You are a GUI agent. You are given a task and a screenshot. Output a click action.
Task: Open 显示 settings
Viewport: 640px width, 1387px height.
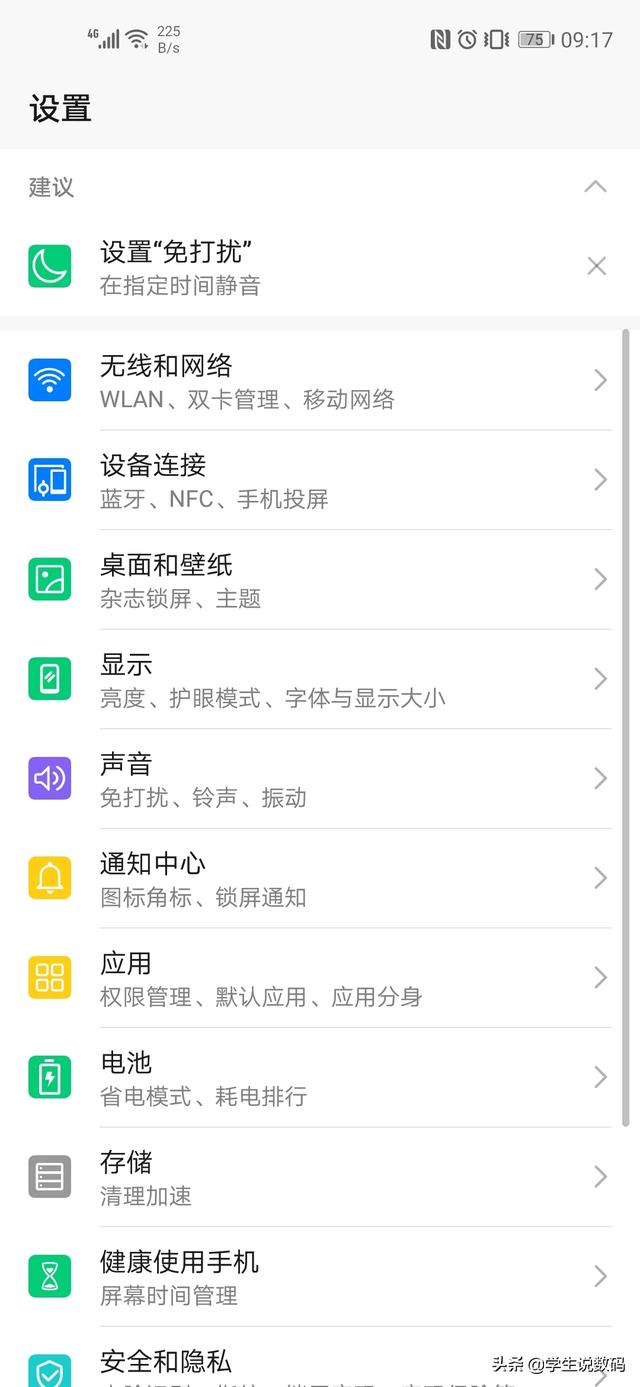pos(320,679)
